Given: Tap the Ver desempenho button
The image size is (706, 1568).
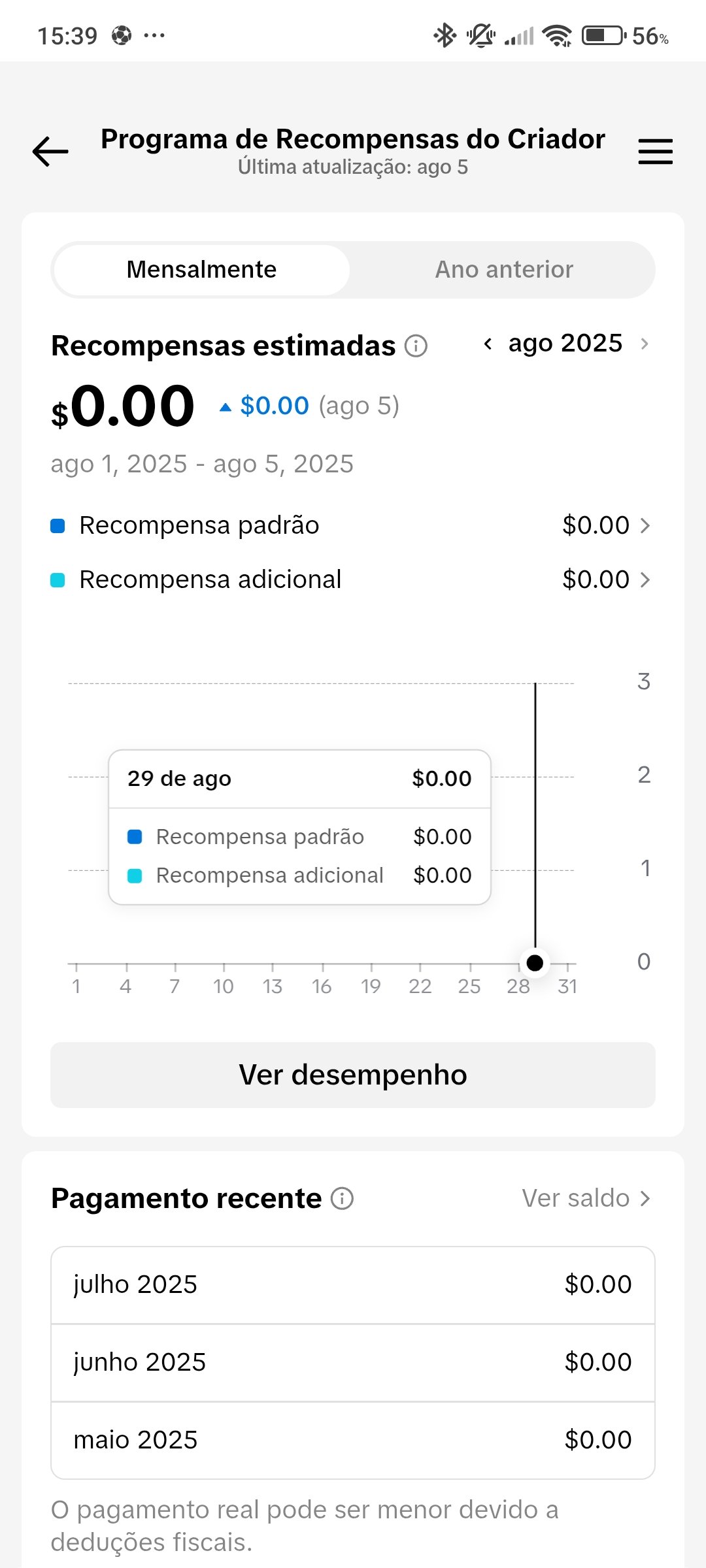Looking at the screenshot, I should point(353,1075).
